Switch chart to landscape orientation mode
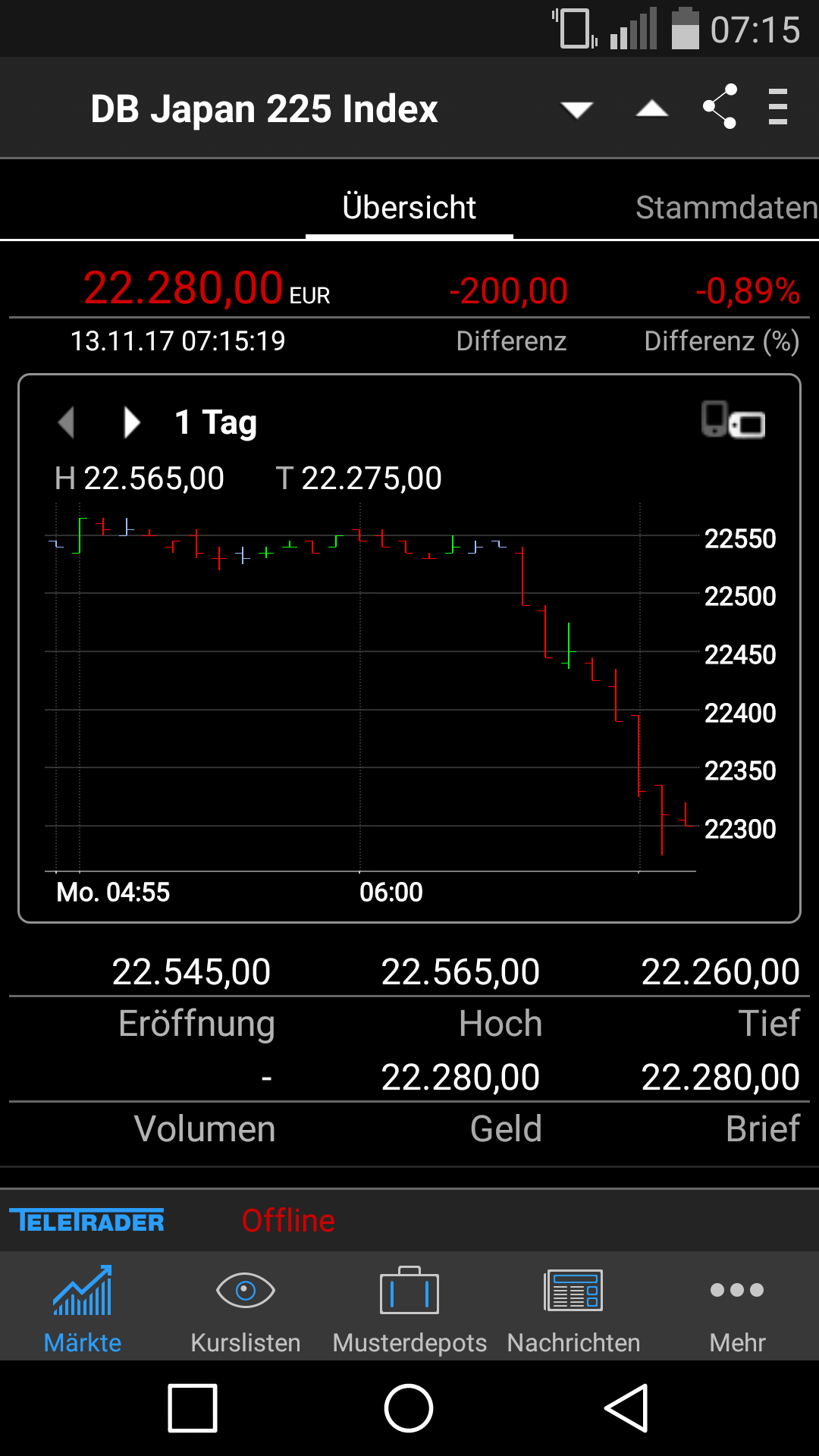819x1456 pixels. point(748,422)
